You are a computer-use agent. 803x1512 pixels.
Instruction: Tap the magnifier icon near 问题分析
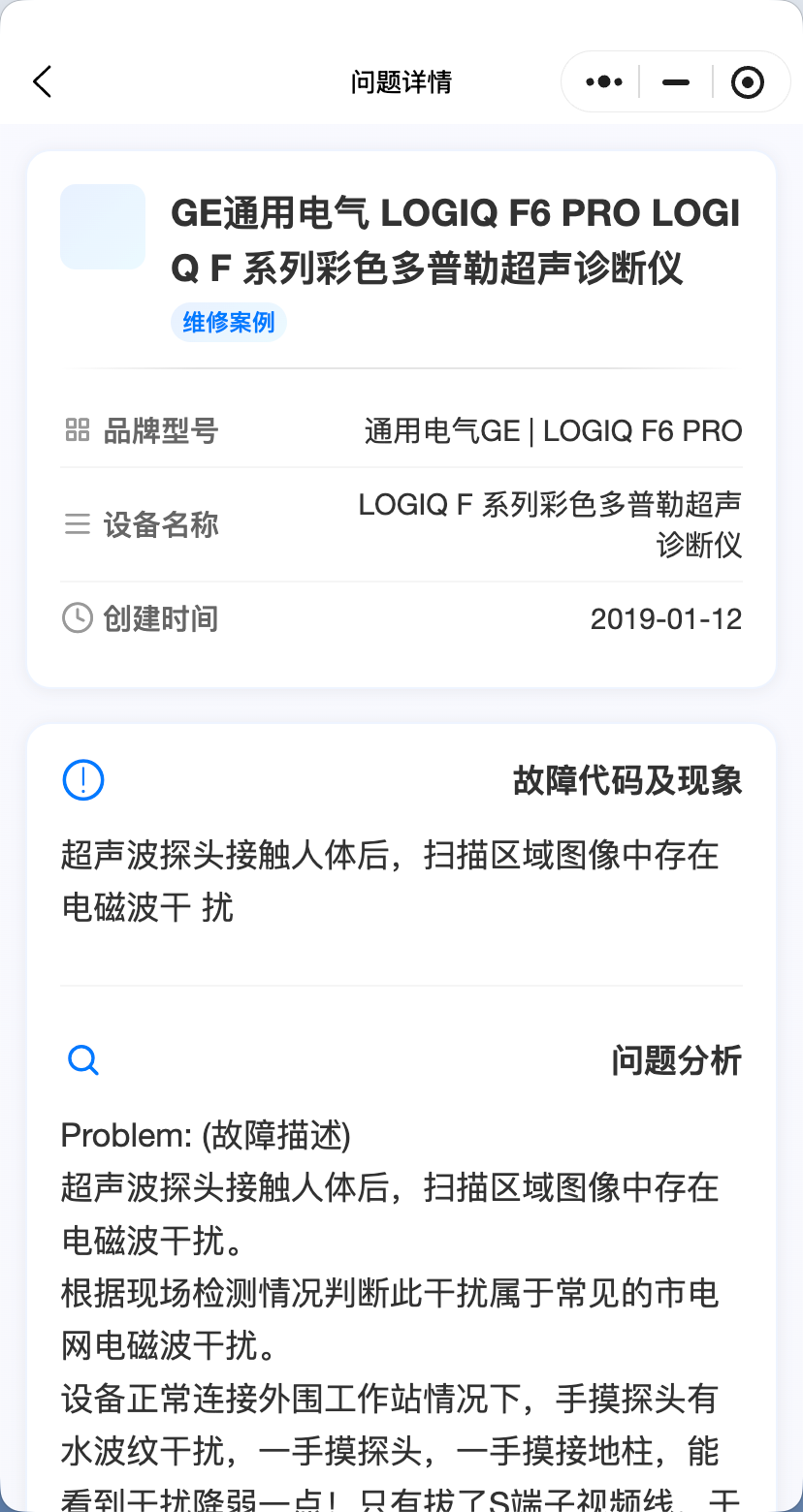(82, 1059)
